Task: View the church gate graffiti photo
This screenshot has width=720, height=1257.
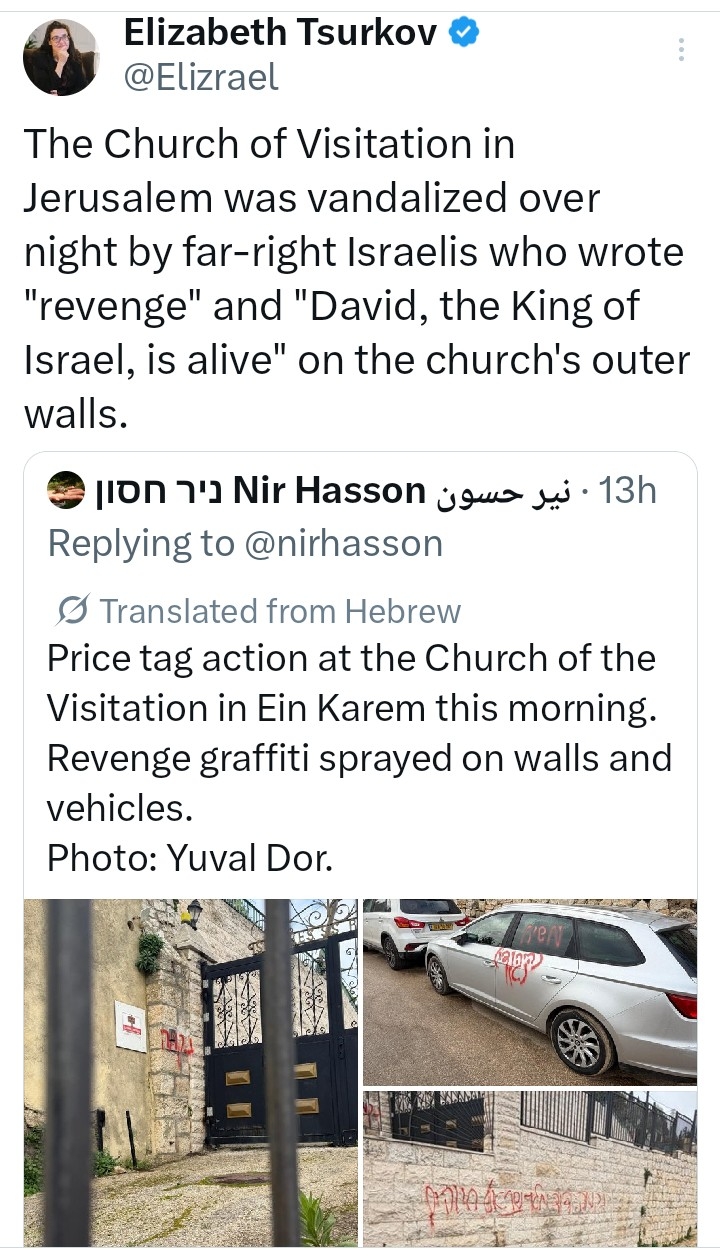Action: coord(190,1072)
